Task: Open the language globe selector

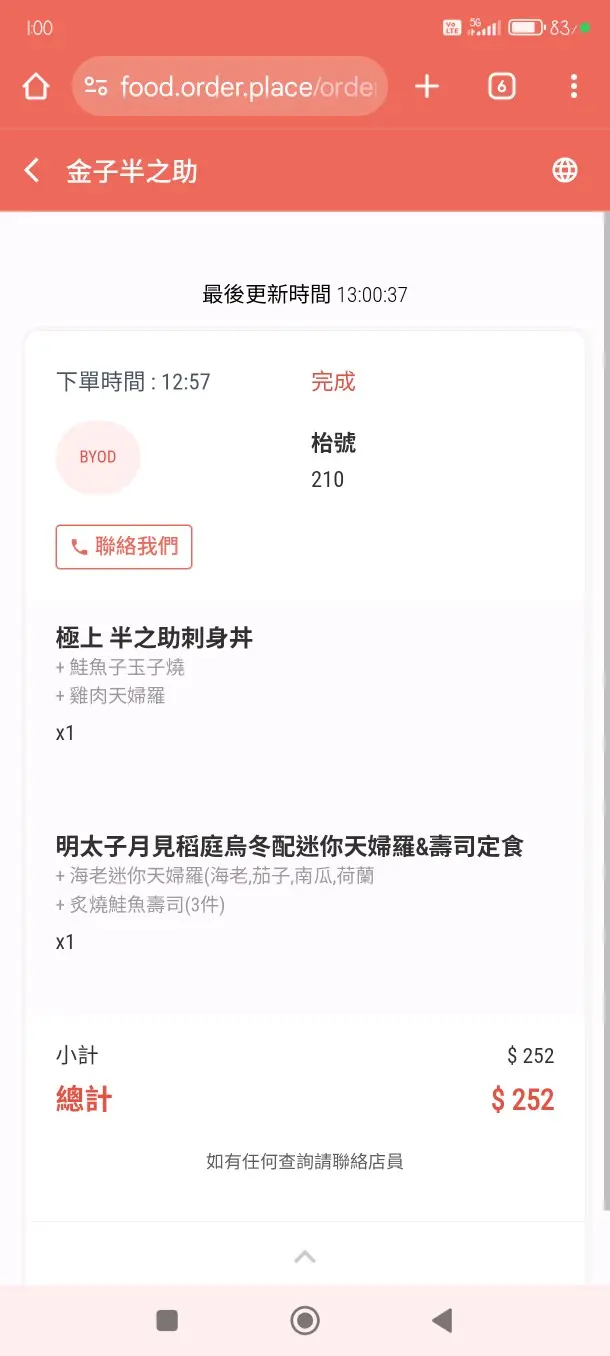Action: (x=565, y=171)
